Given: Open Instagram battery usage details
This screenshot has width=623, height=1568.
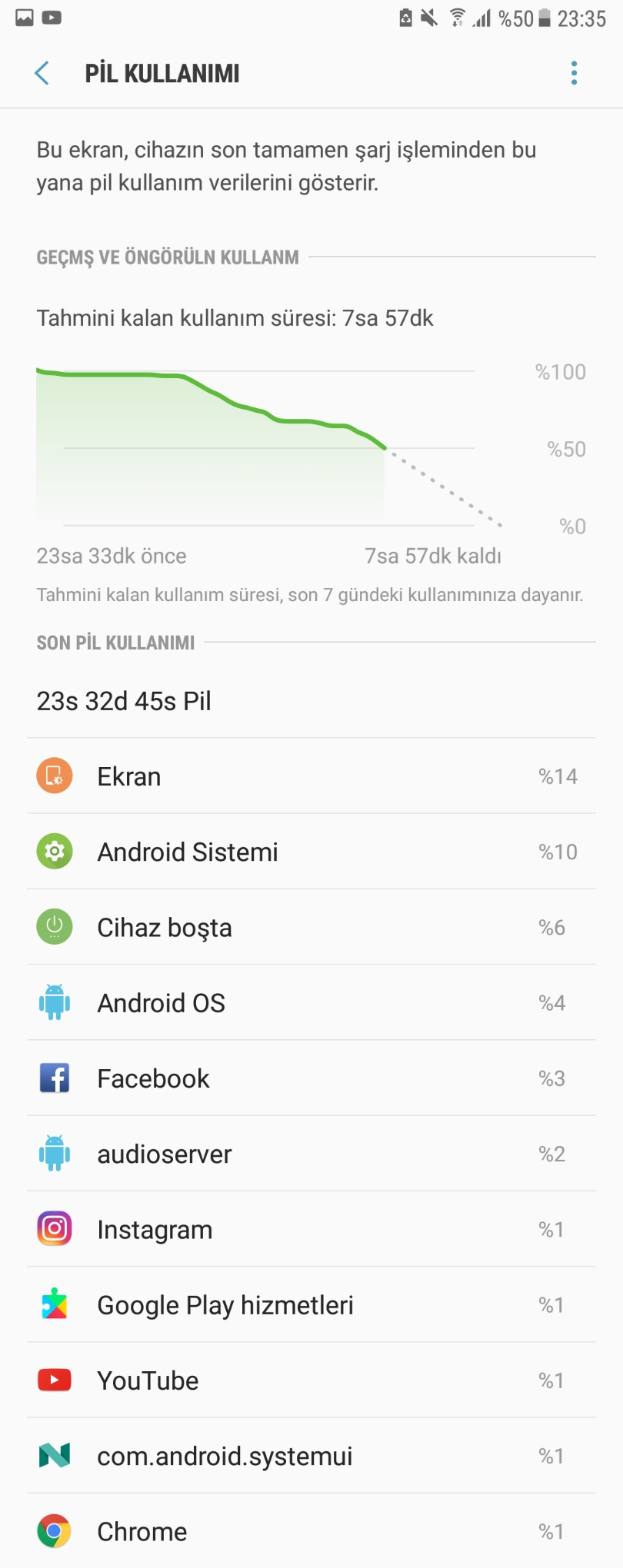Looking at the screenshot, I should pyautogui.click(x=311, y=1229).
